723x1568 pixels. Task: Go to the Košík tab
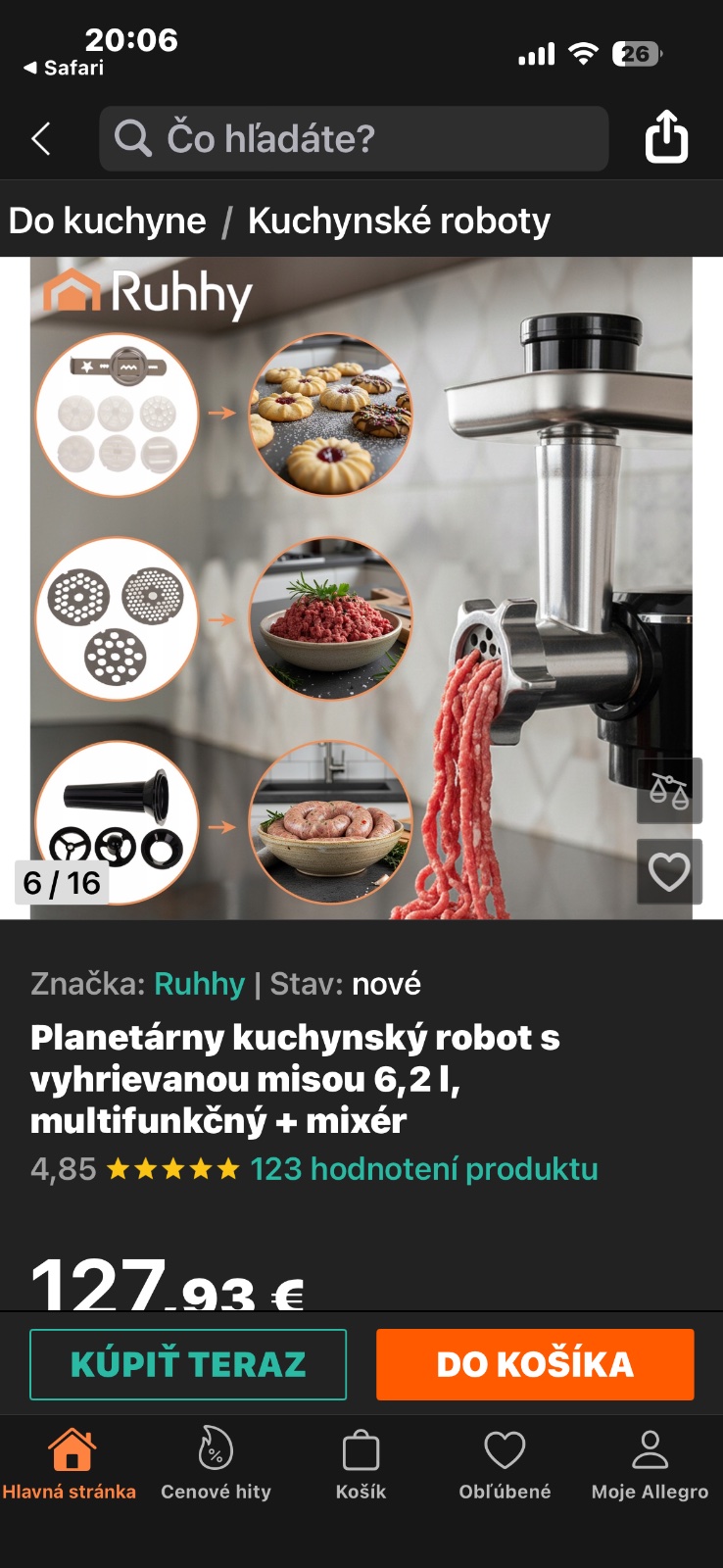(361, 1464)
